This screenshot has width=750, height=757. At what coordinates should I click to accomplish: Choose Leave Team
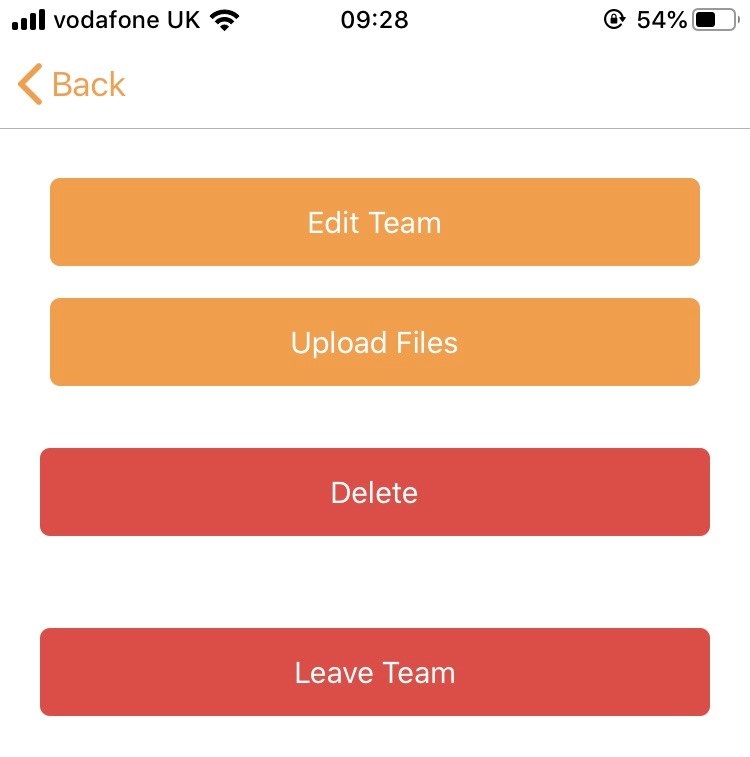(375, 672)
